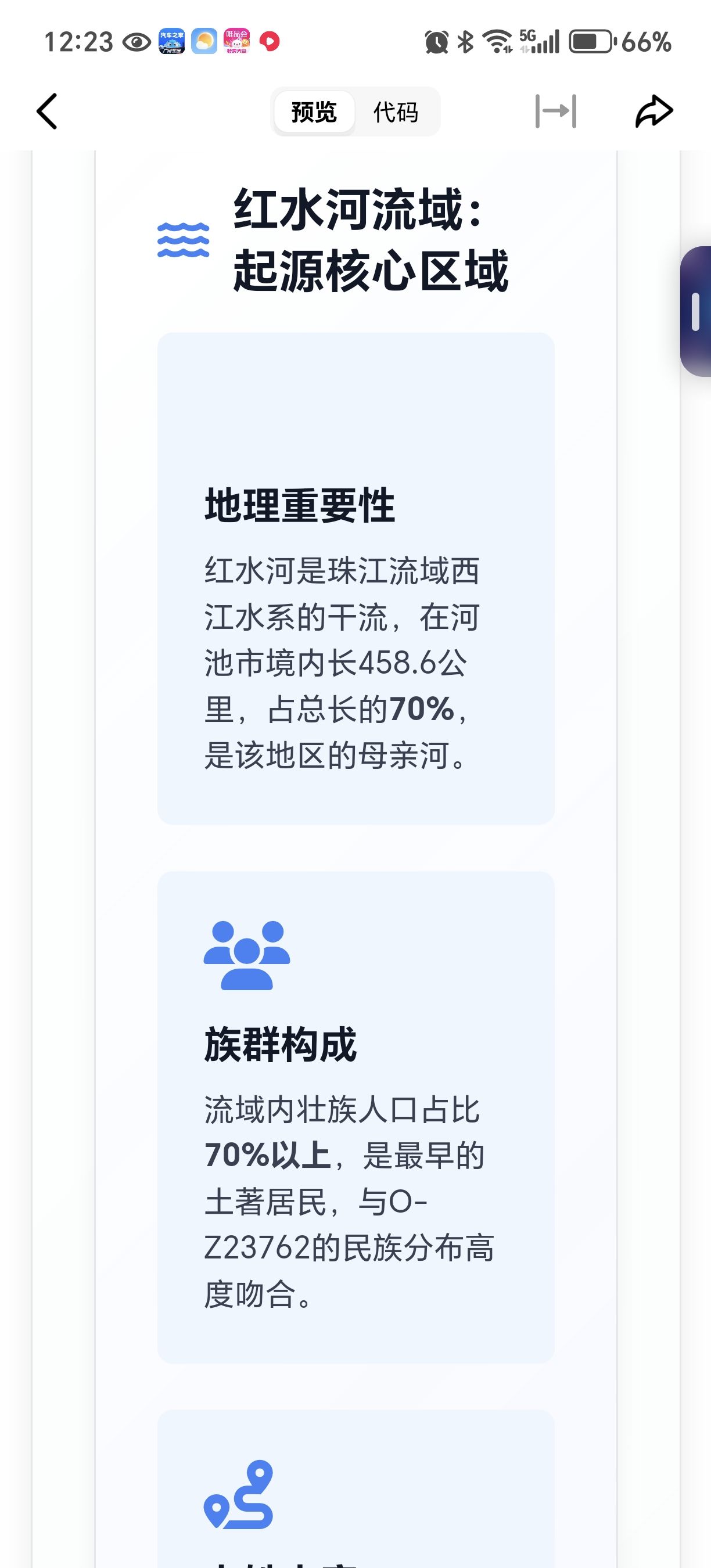Switch to the 代码 code tab
The image size is (711, 1568).
[x=396, y=112]
